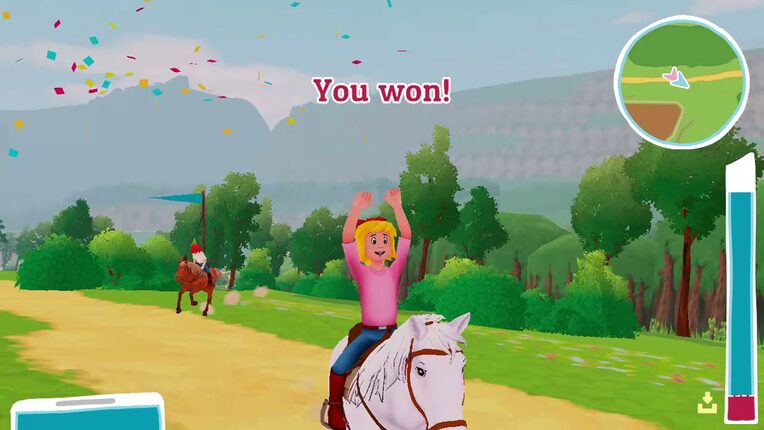The width and height of the screenshot is (764, 430).
Task: Open the circular minimap
Action: pyautogui.click(x=682, y=82)
